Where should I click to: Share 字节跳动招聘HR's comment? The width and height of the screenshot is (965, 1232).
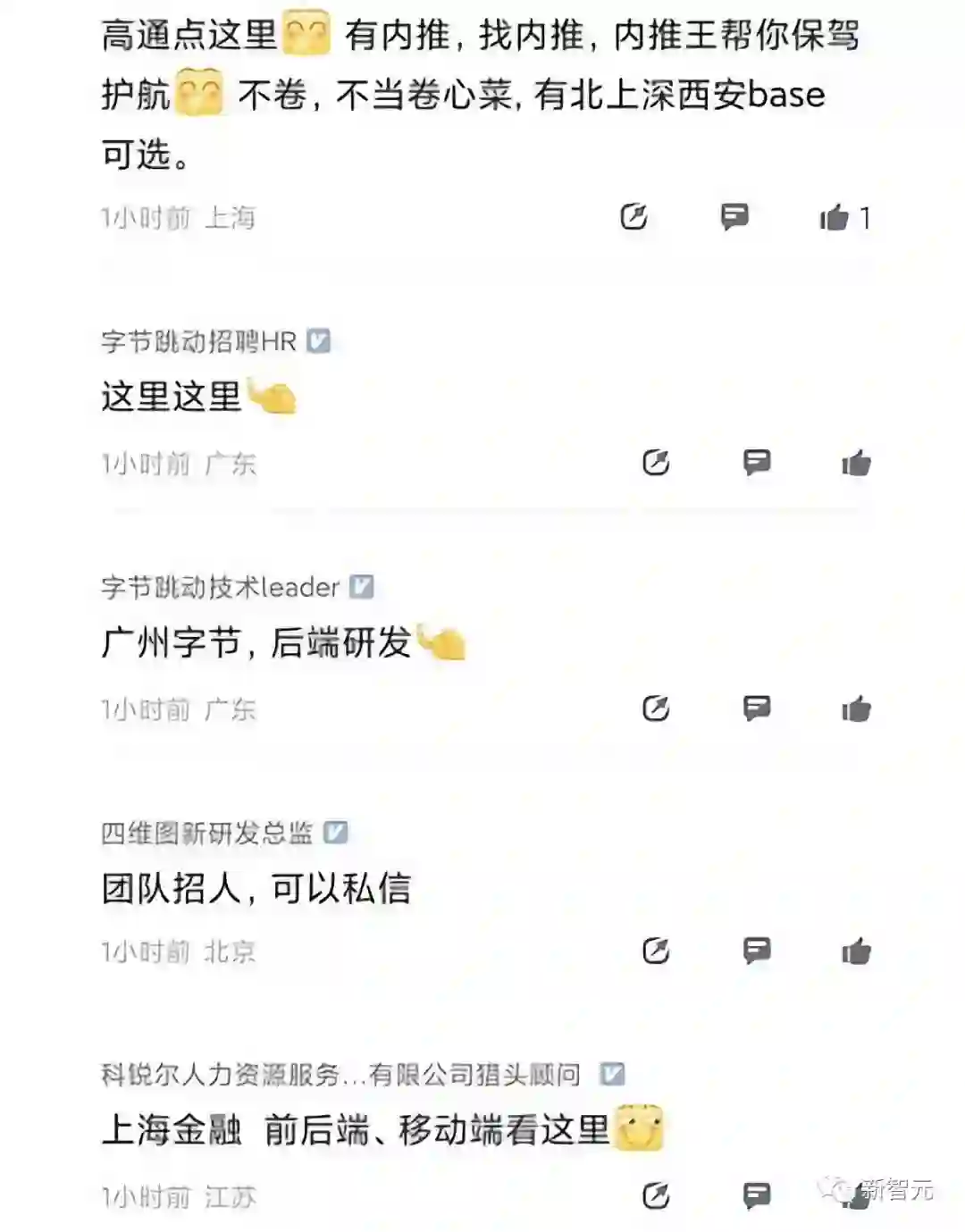(x=656, y=462)
